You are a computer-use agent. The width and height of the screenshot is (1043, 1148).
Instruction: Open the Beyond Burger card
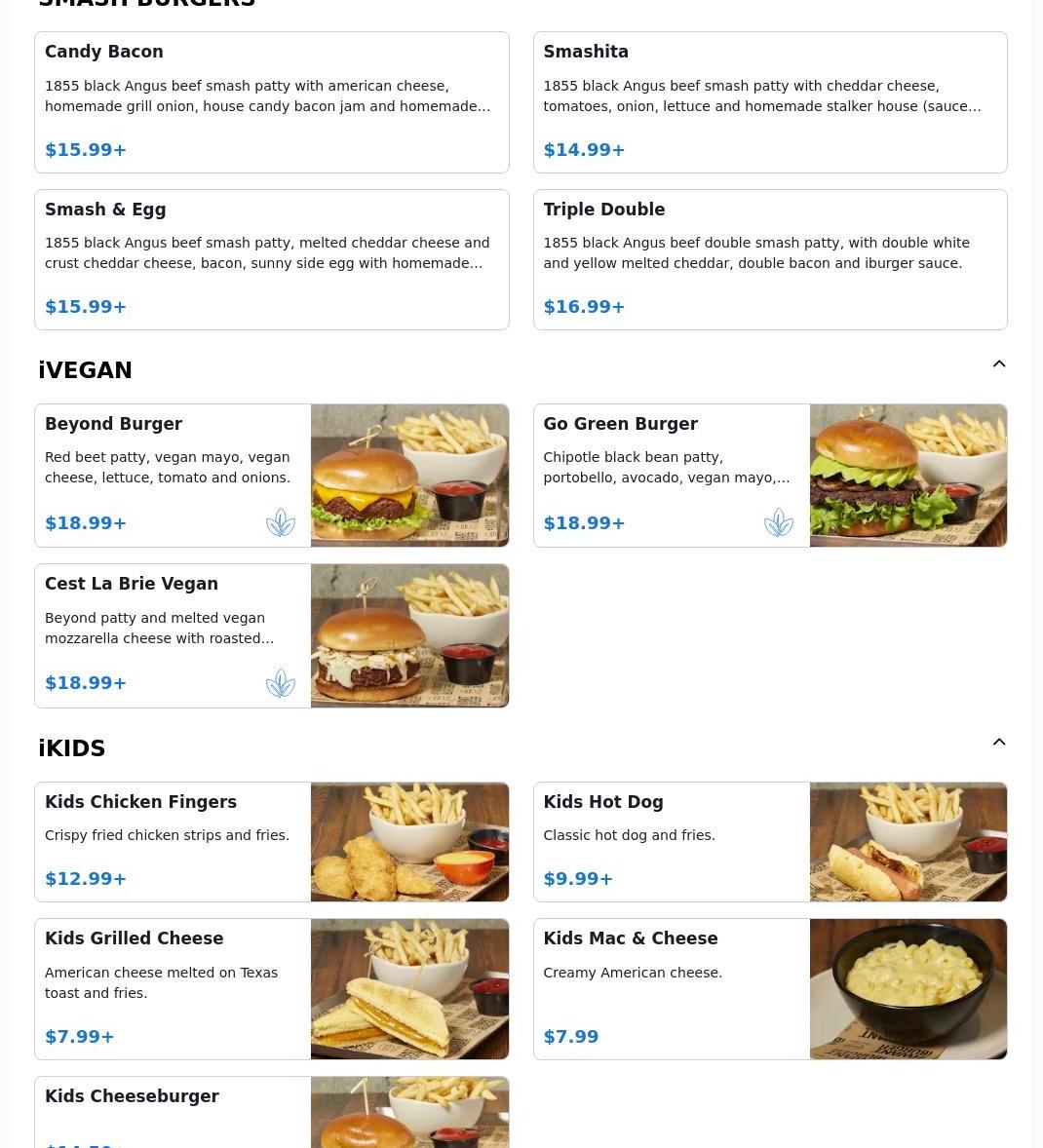272,476
